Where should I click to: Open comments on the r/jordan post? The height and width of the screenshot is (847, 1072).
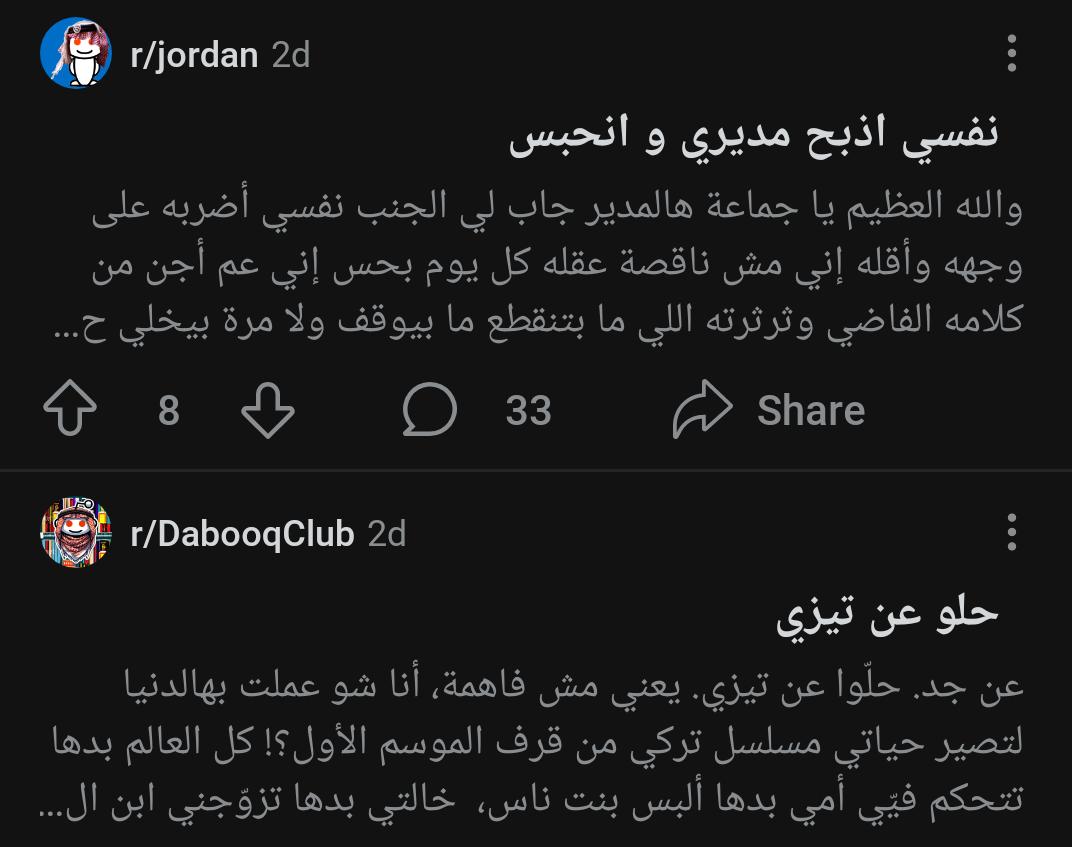coord(430,411)
